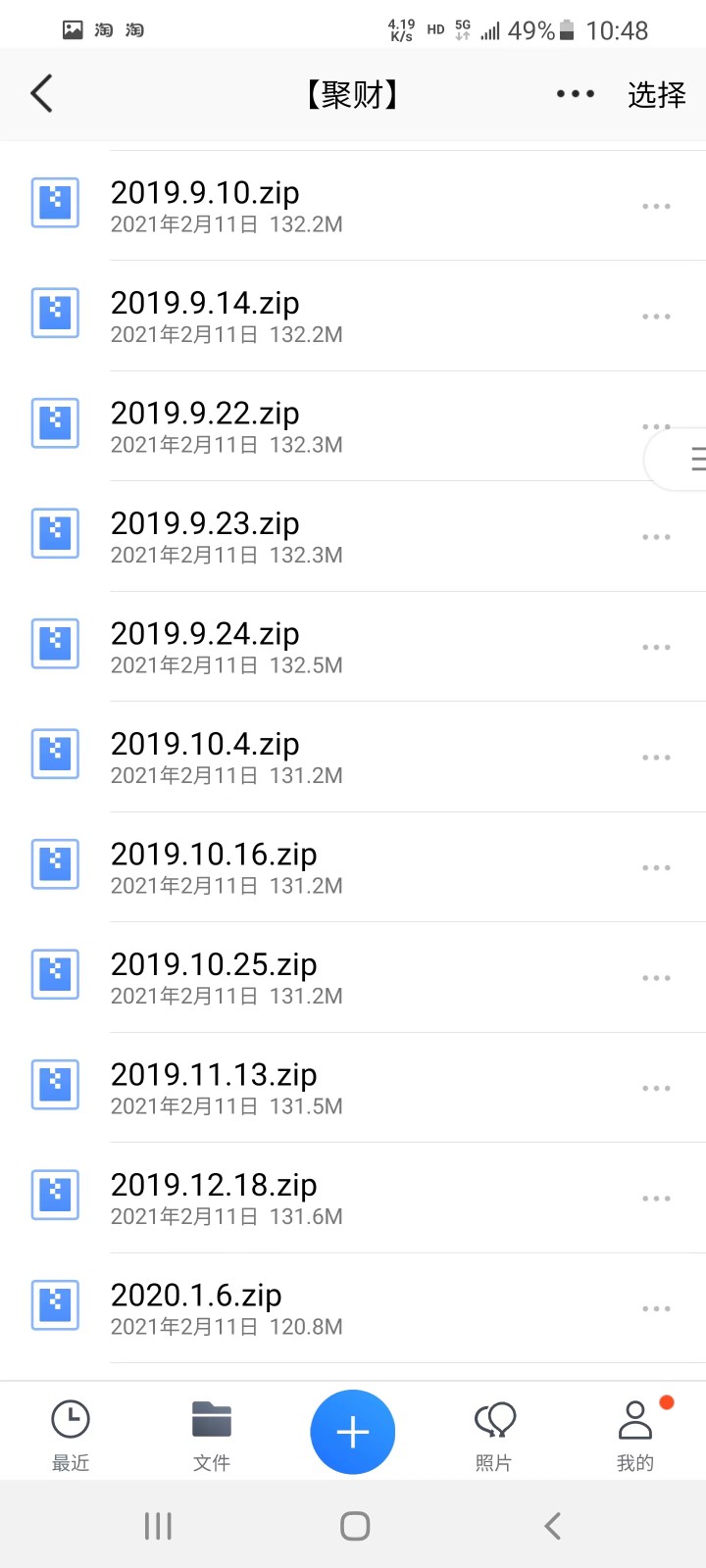Viewport: 706px width, 1568px height.
Task: Open the folder overflow menu in header
Action: coord(576,94)
